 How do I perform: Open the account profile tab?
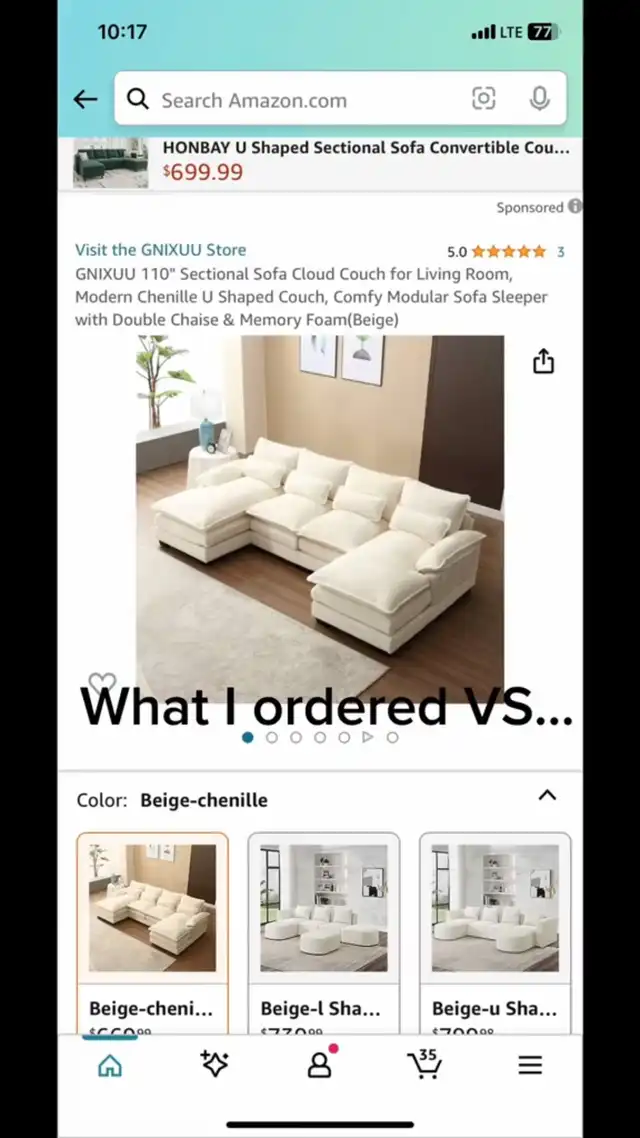(x=319, y=1066)
